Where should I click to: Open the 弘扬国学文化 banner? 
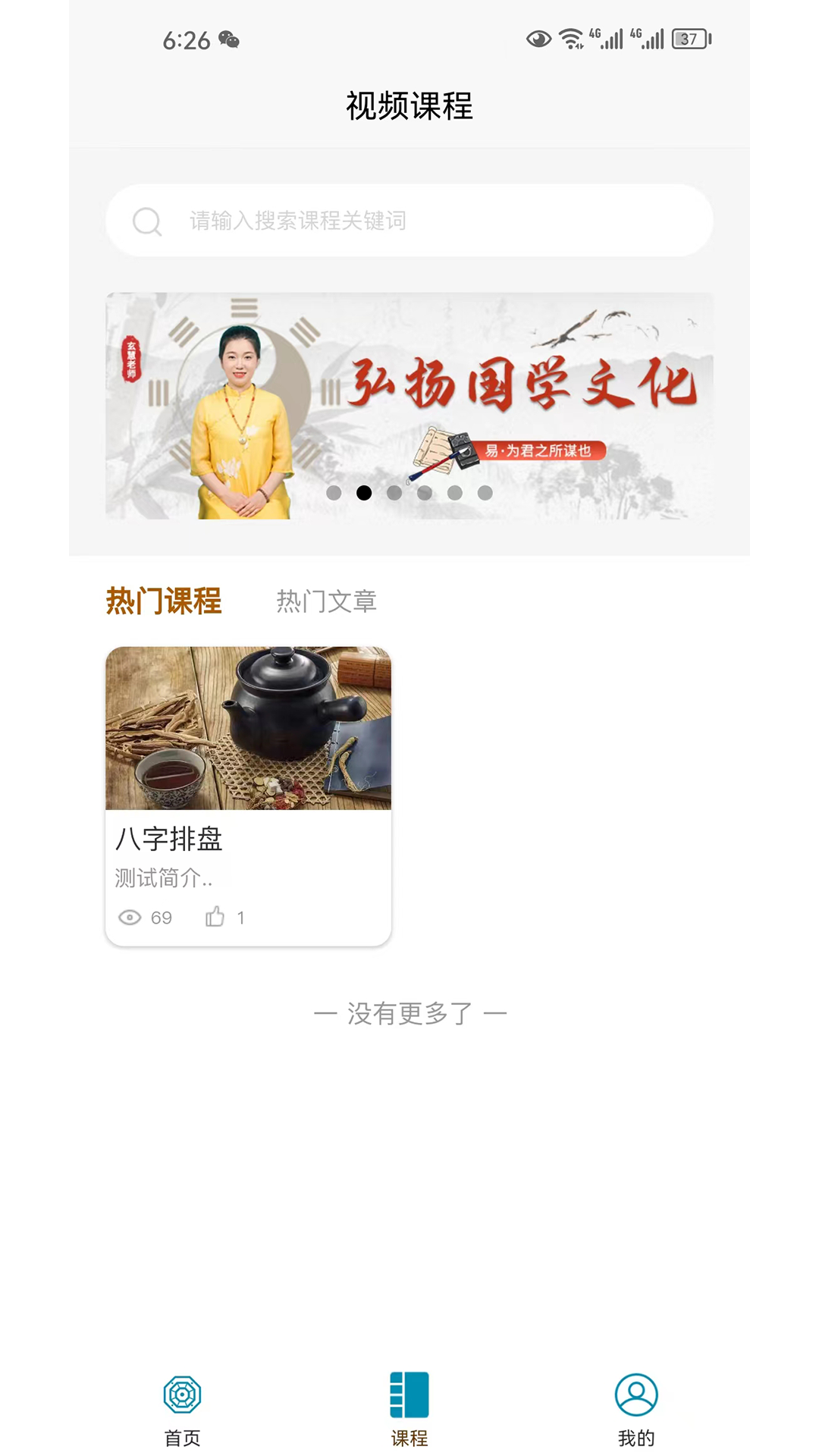(409, 406)
